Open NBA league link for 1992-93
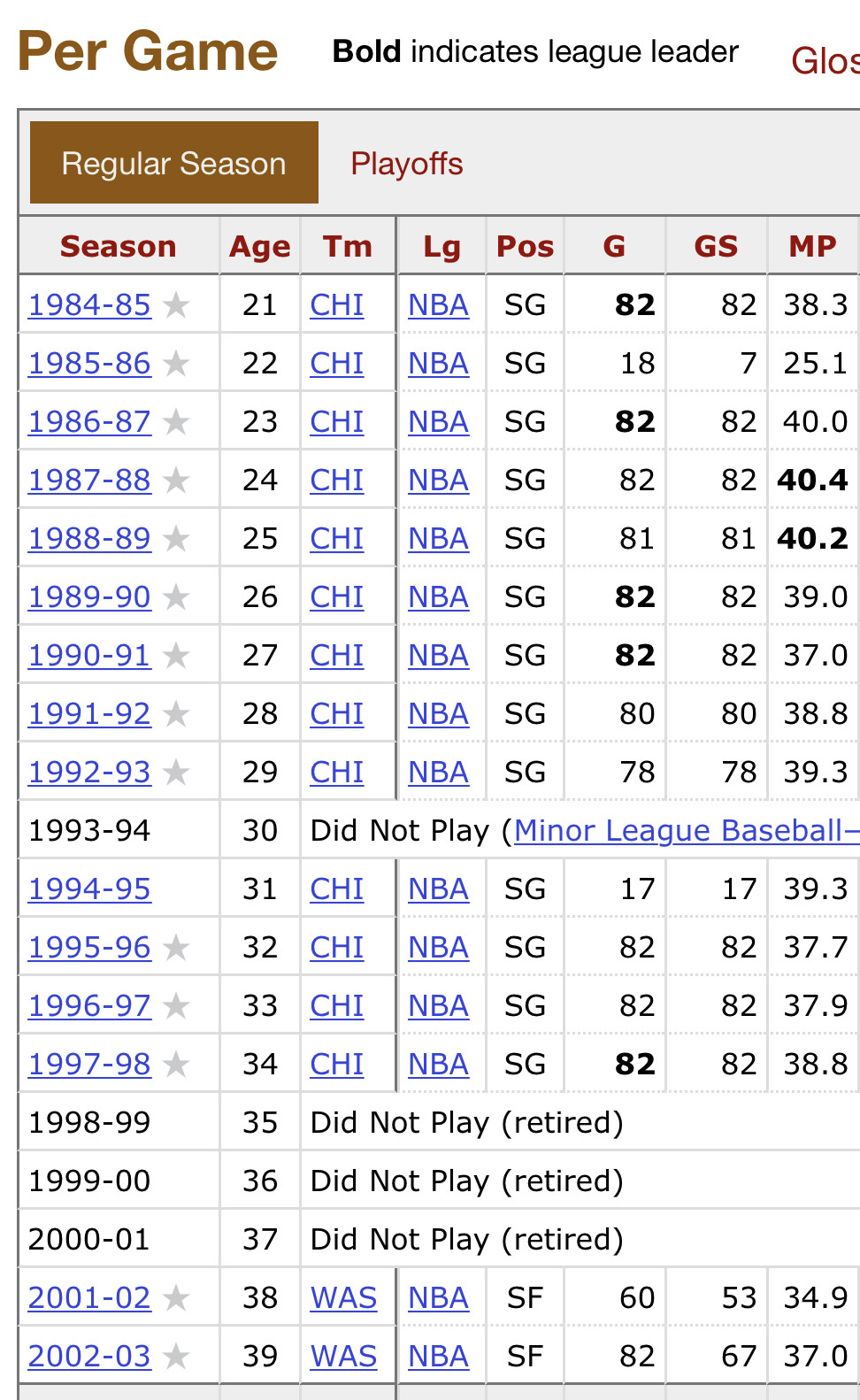Viewport: 860px width, 1400px height. click(x=439, y=773)
